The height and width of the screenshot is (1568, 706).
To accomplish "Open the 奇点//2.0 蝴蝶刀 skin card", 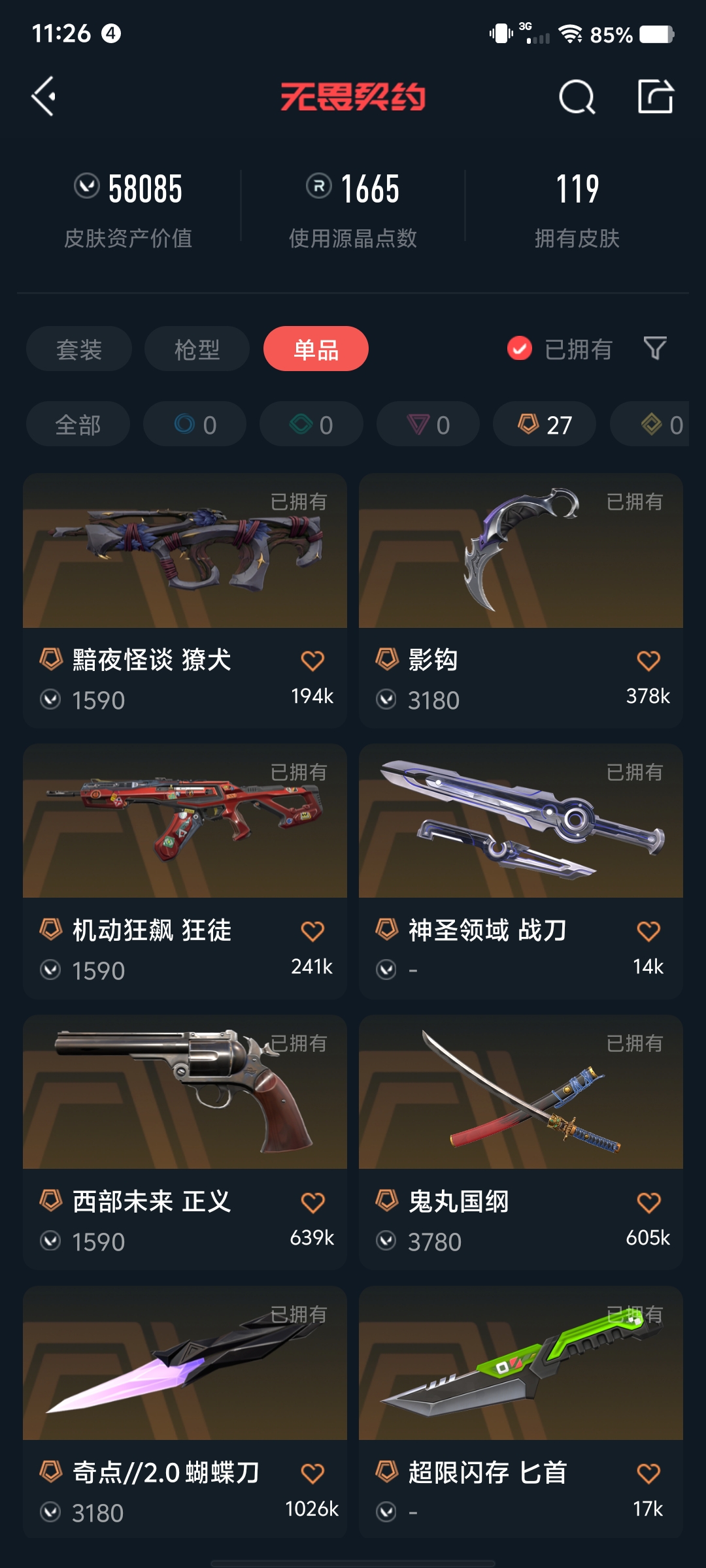I will click(x=185, y=1413).
